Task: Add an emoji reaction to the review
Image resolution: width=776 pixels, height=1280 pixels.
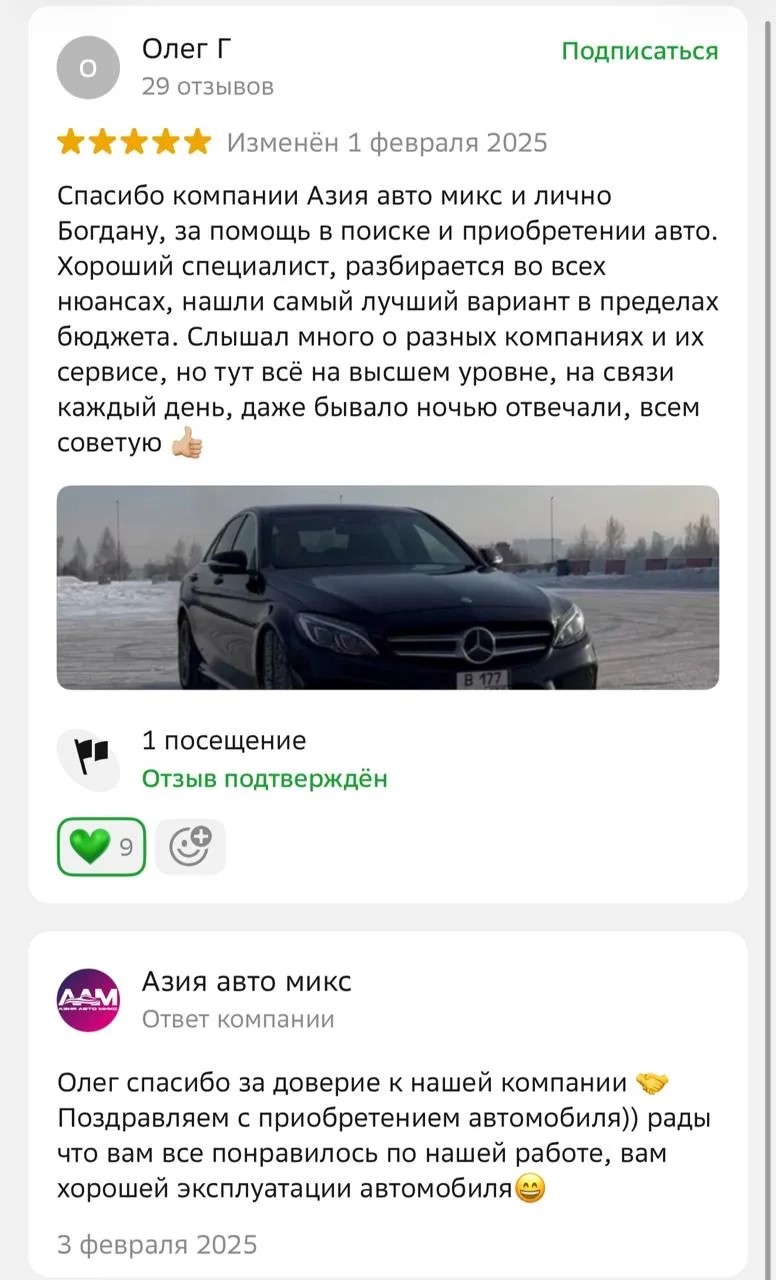Action: click(190, 847)
